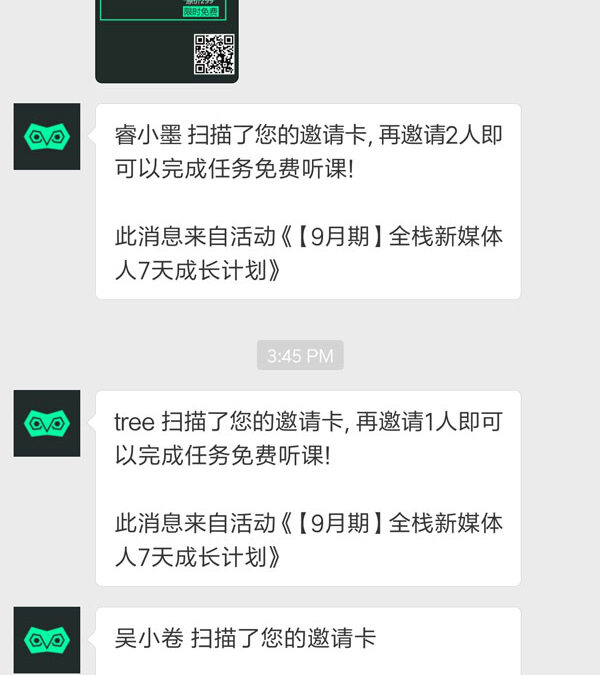Screen dimensions: 600x675
Task: Open the dark invitation card image message
Action: (x=166, y=40)
